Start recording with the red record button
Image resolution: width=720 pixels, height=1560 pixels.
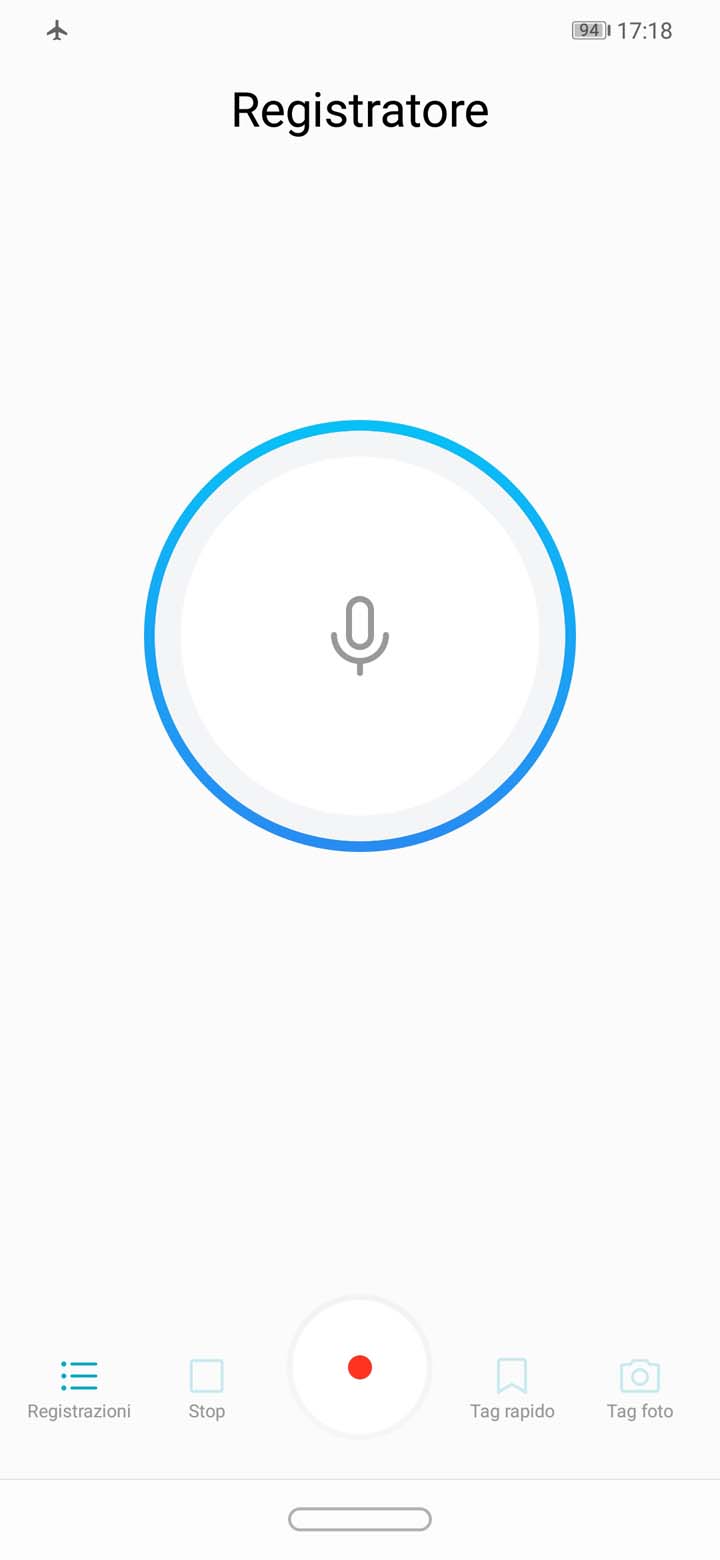point(360,1367)
